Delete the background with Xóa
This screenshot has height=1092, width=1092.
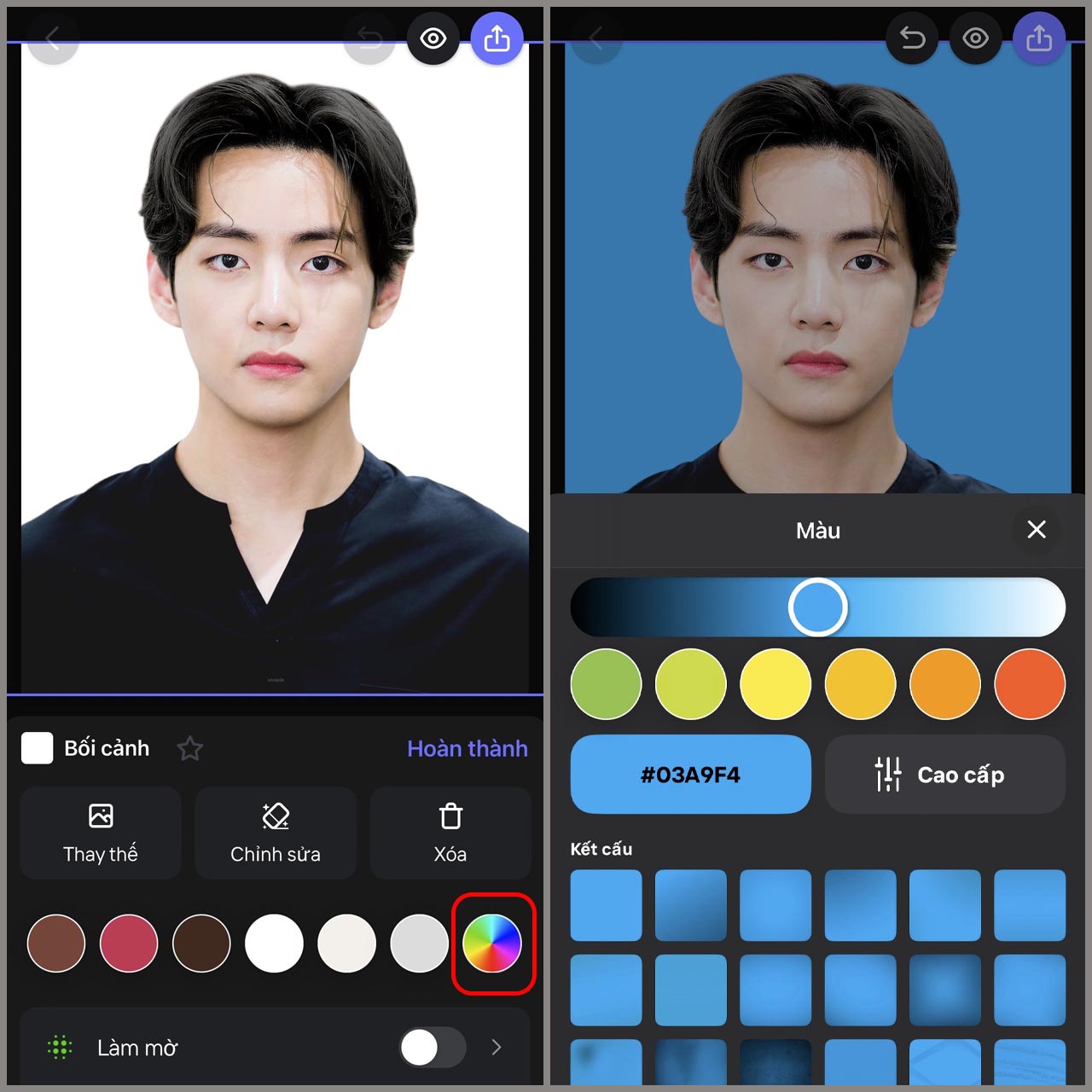[x=450, y=833]
